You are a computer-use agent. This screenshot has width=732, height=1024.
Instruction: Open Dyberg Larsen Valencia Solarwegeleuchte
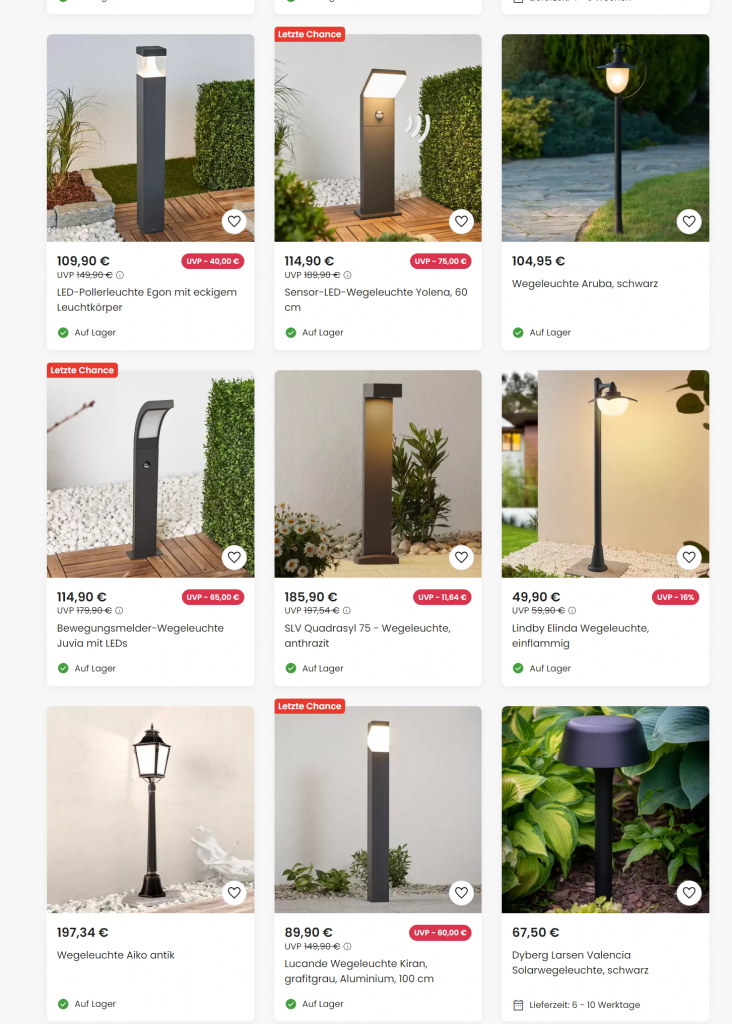[x=580, y=962]
